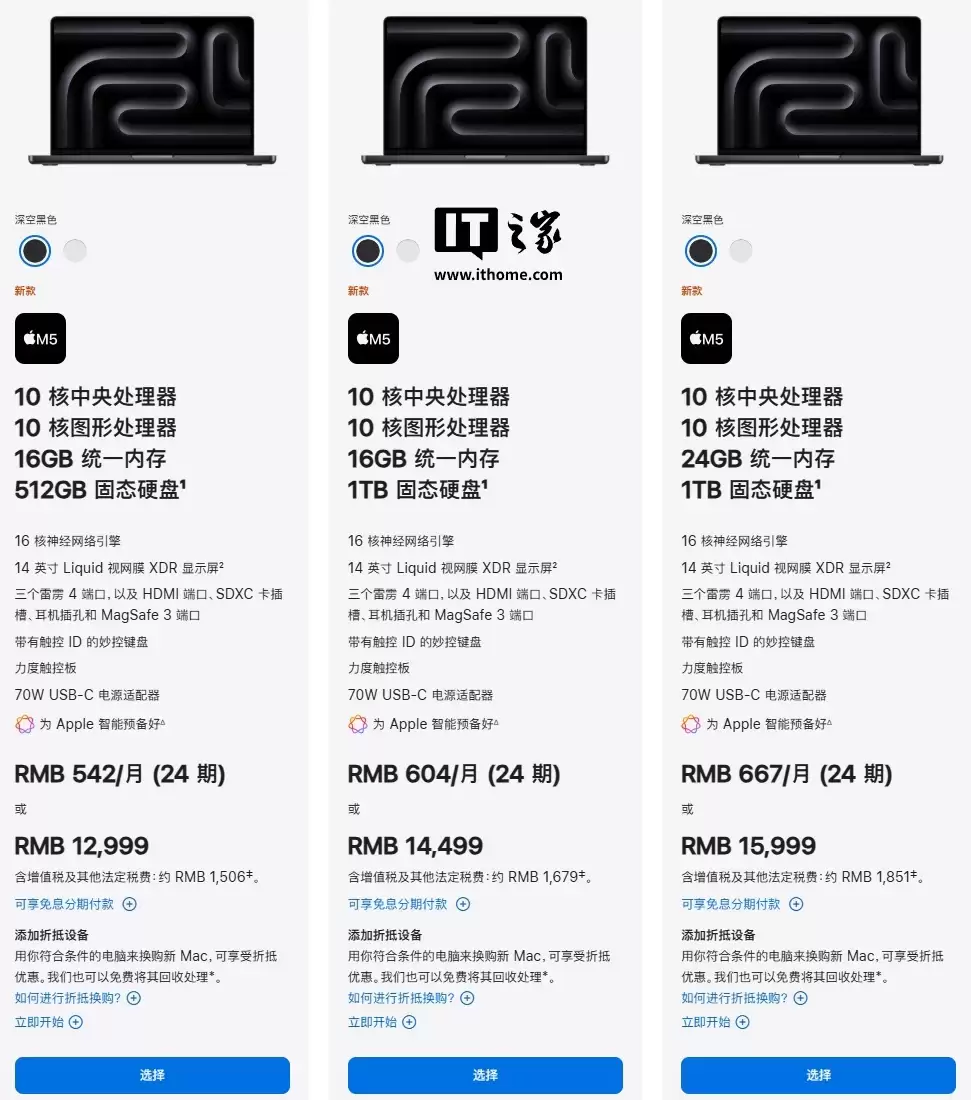Select the space black color for the 512GB model
Viewport: 971px width, 1100px height.
[35, 251]
